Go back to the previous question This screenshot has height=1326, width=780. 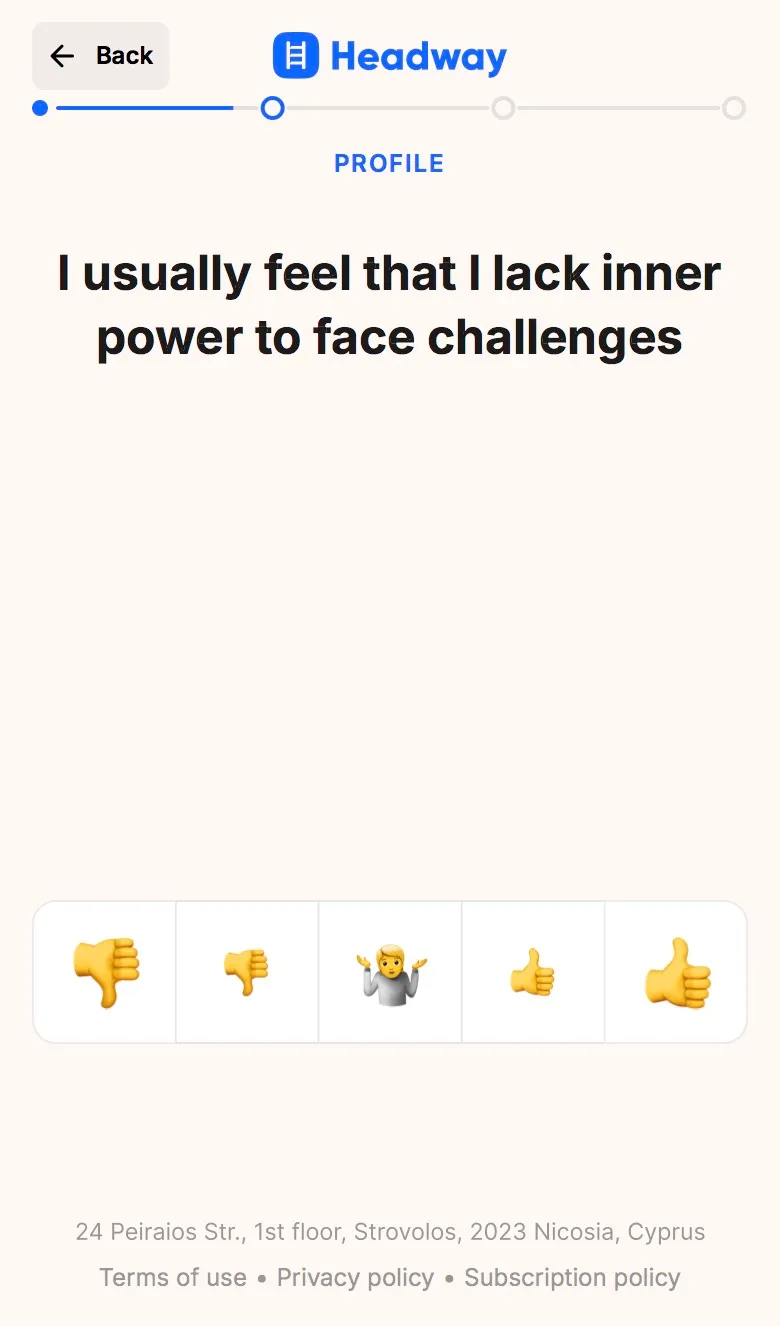click(x=101, y=56)
